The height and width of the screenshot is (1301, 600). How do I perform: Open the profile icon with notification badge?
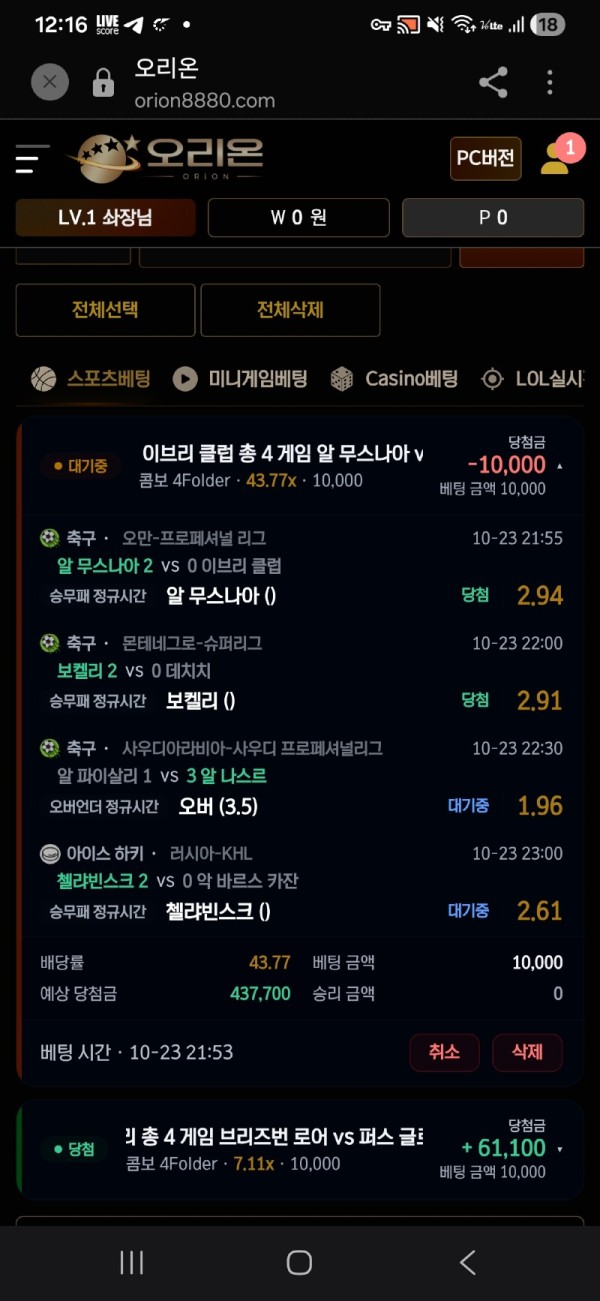[x=558, y=156]
